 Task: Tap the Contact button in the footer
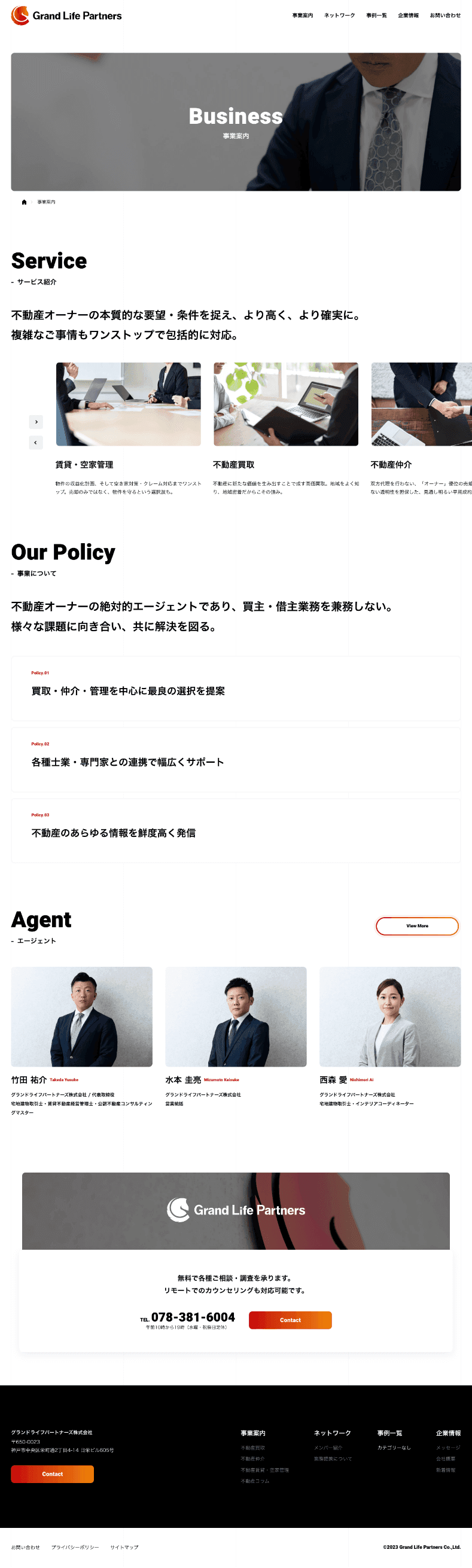point(53,1473)
